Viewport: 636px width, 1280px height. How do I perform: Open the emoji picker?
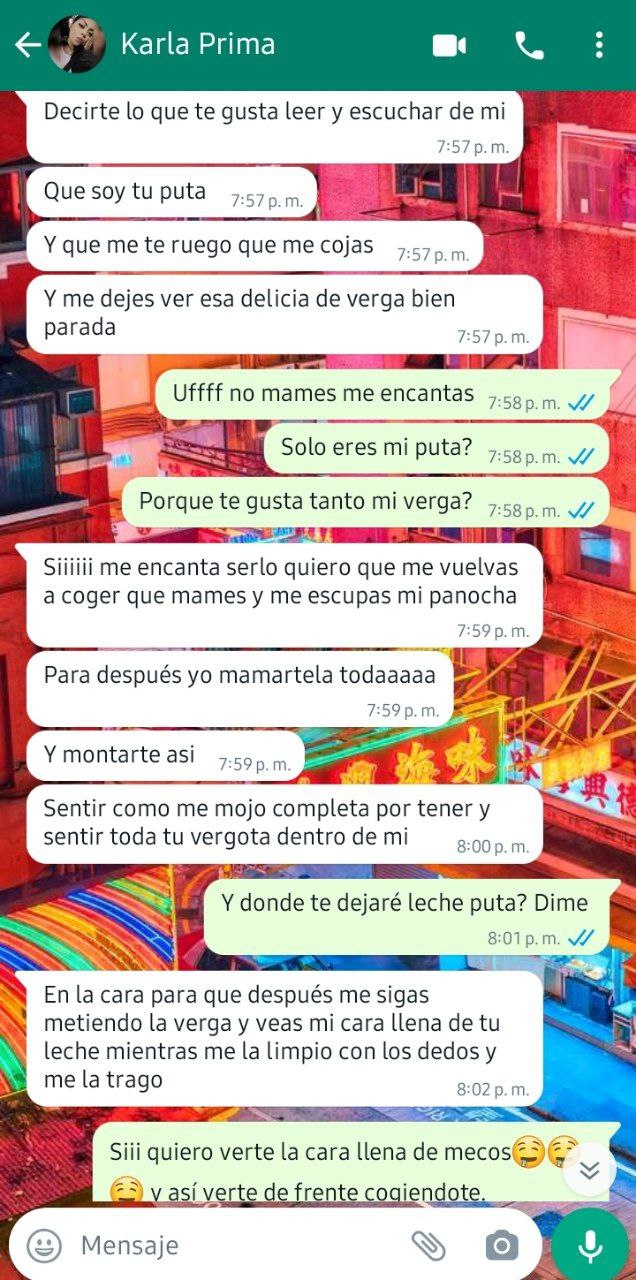pos(44,1245)
